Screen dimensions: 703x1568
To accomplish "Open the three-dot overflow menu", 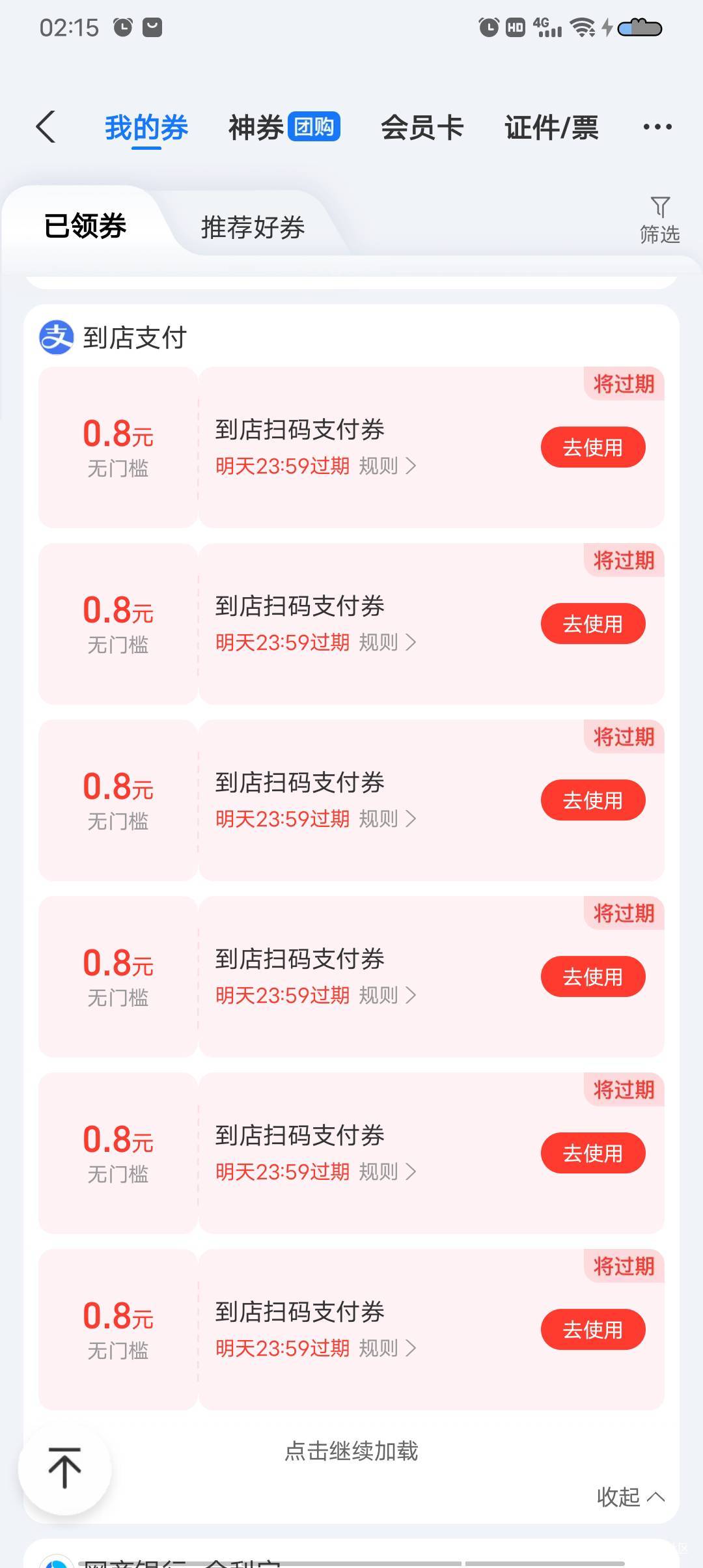I will [657, 127].
